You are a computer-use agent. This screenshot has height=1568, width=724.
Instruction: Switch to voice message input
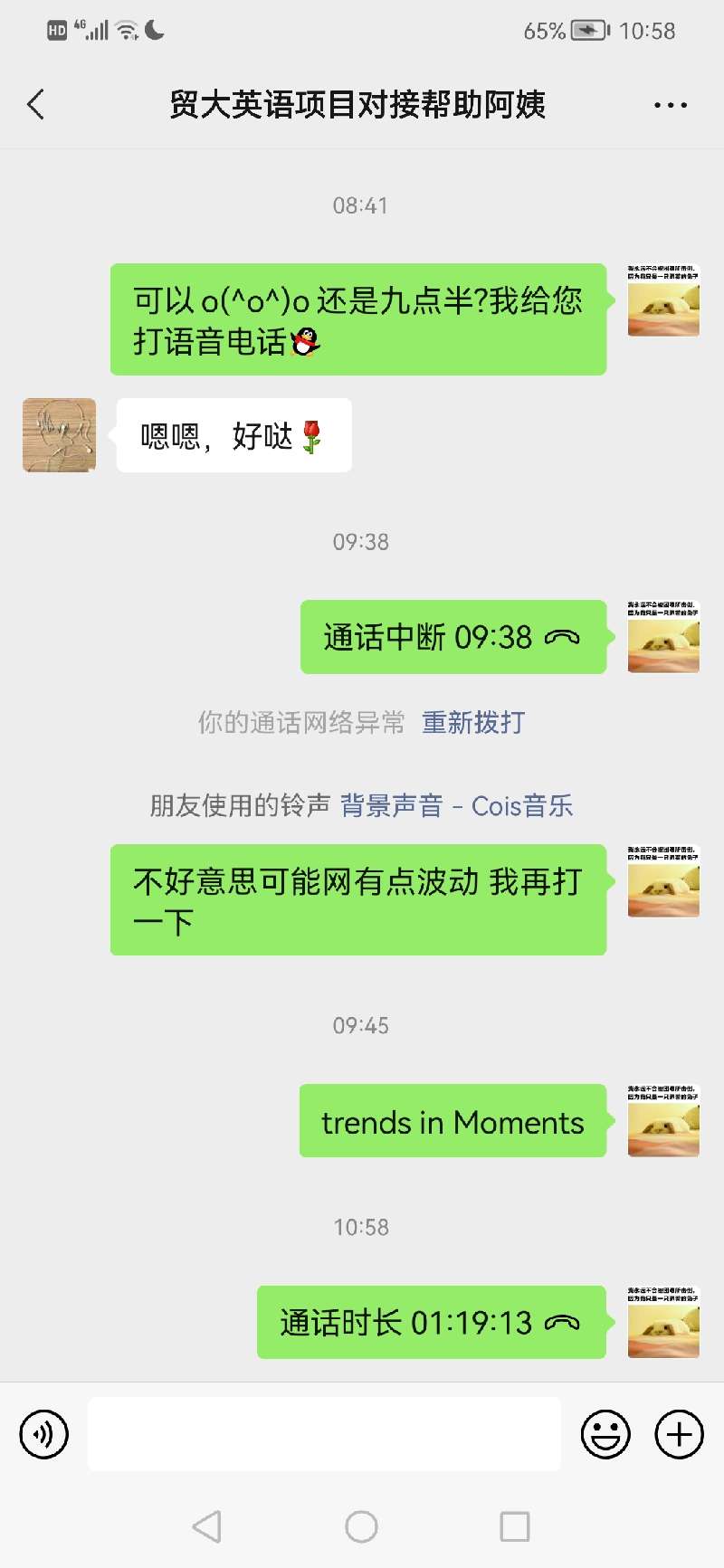point(43,1434)
